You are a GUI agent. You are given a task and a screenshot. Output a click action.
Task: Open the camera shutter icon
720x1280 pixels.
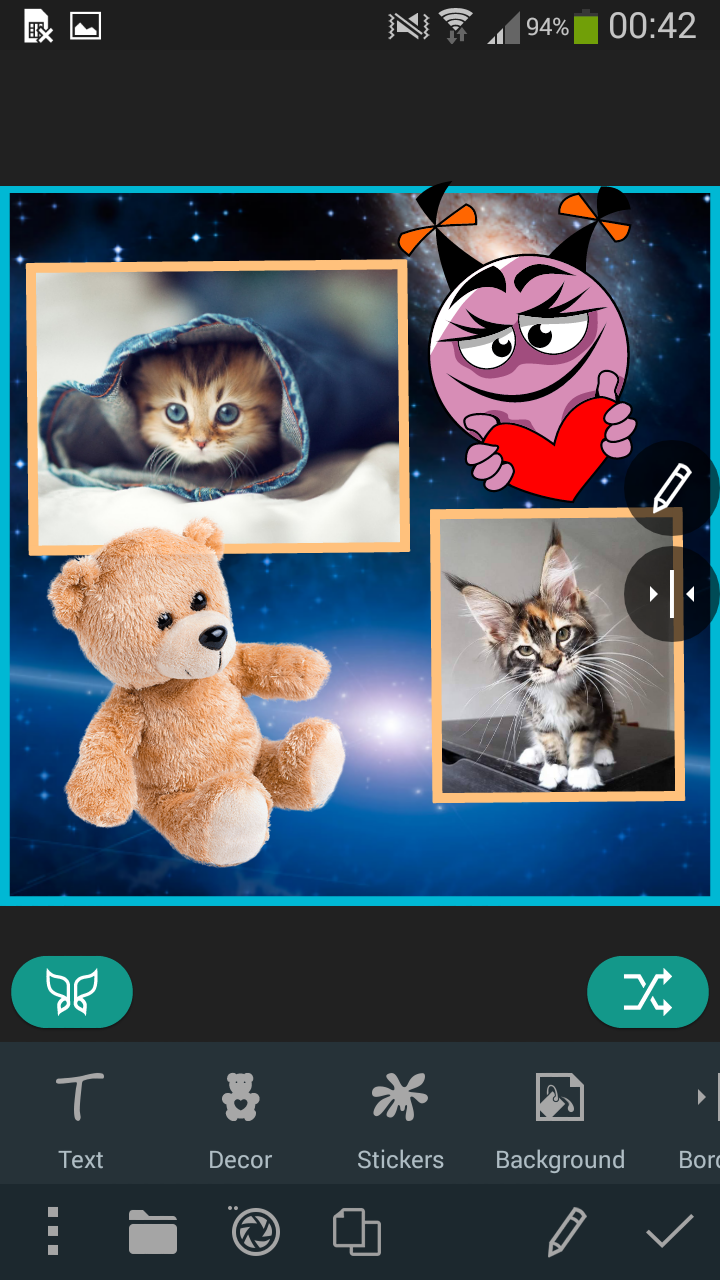(256, 1231)
